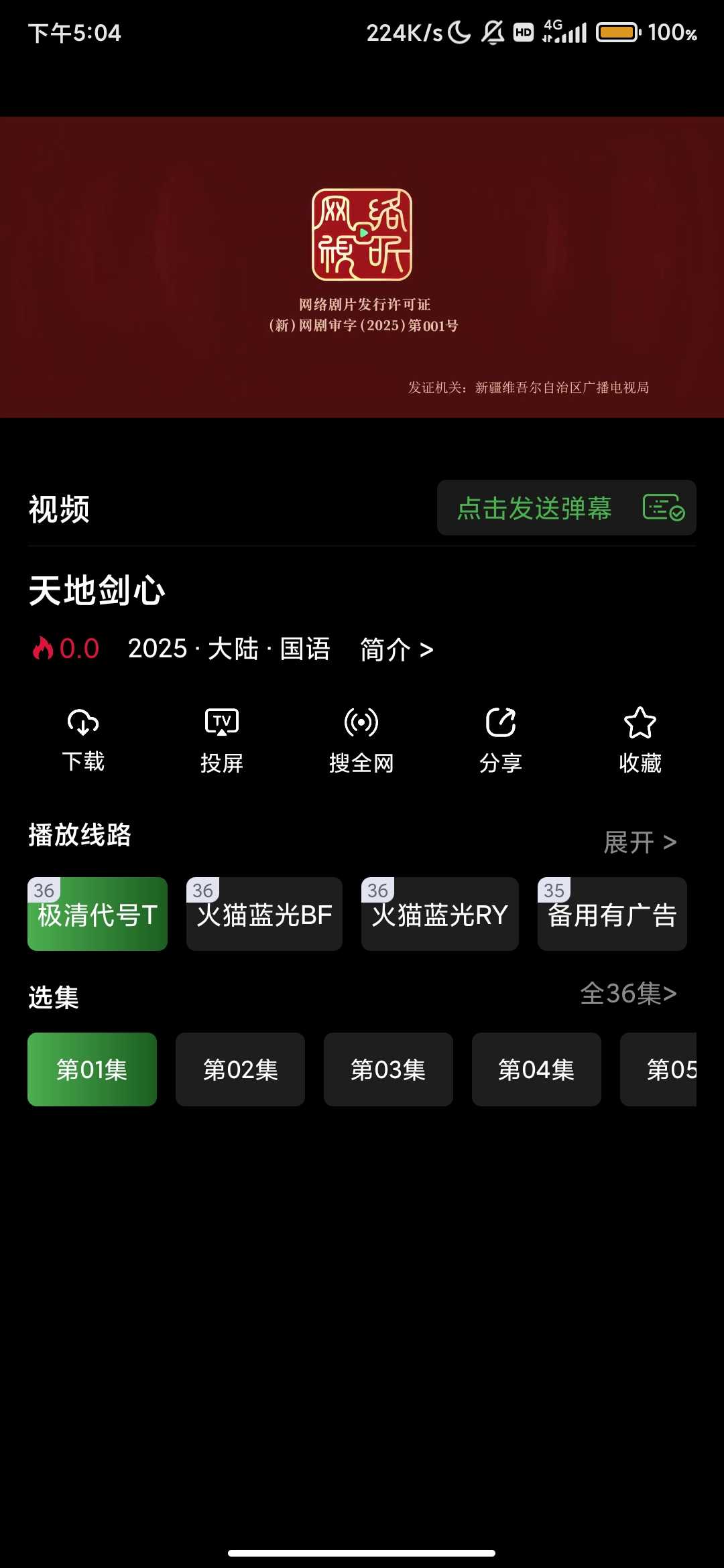Add 天地剑心 to favorites with 收藏
The height and width of the screenshot is (1568, 724).
click(640, 740)
